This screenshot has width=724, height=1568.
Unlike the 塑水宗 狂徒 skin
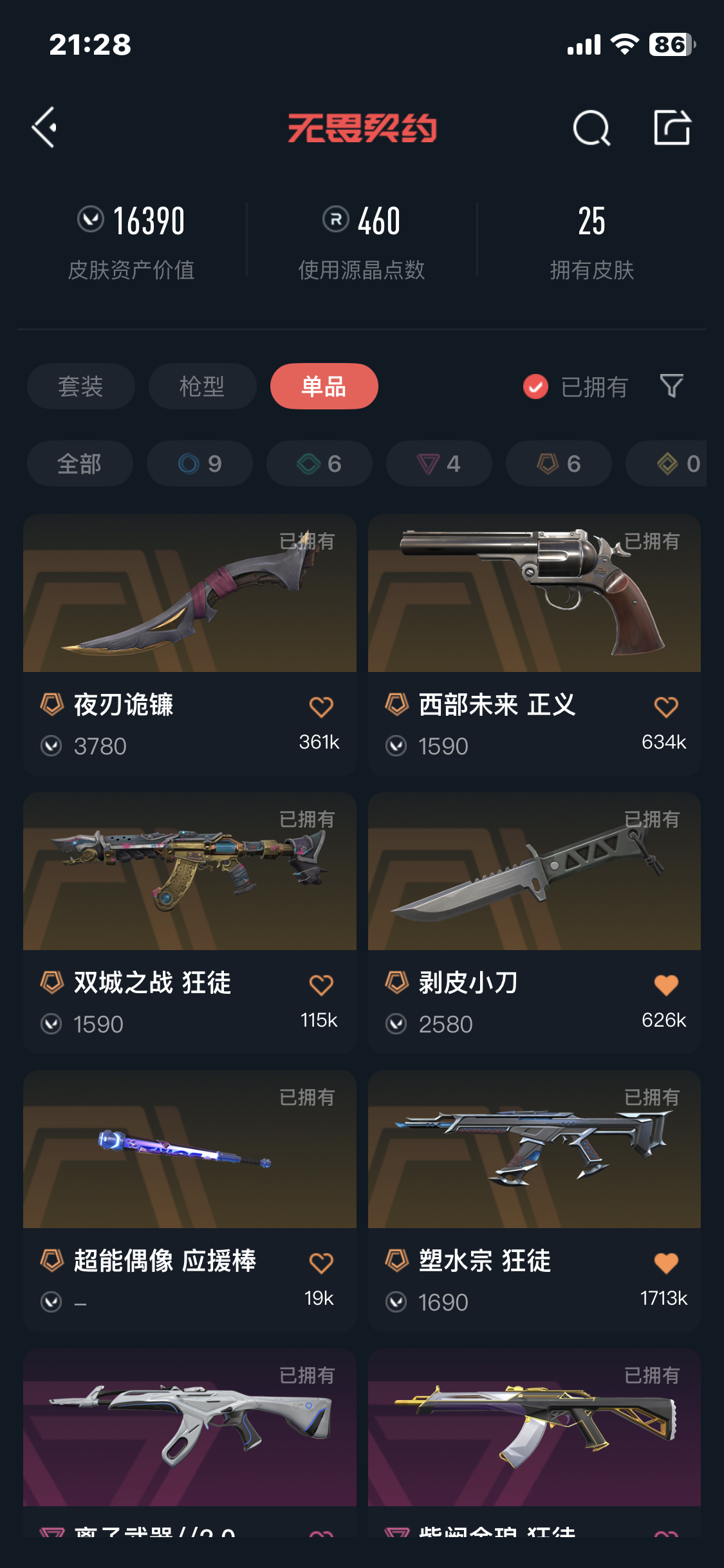click(x=666, y=1263)
